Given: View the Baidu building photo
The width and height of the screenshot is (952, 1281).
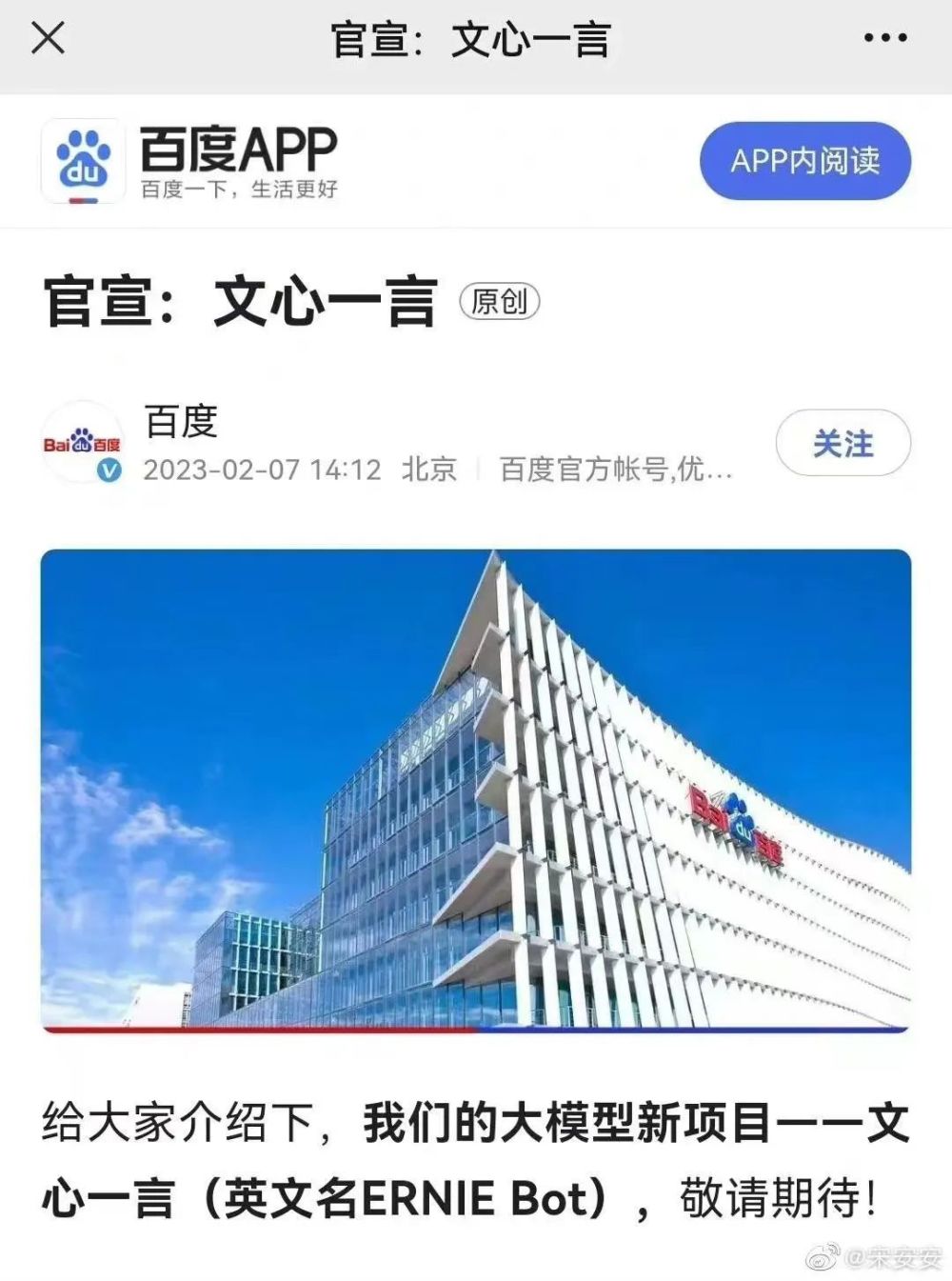Looking at the screenshot, I should pos(476,791).
